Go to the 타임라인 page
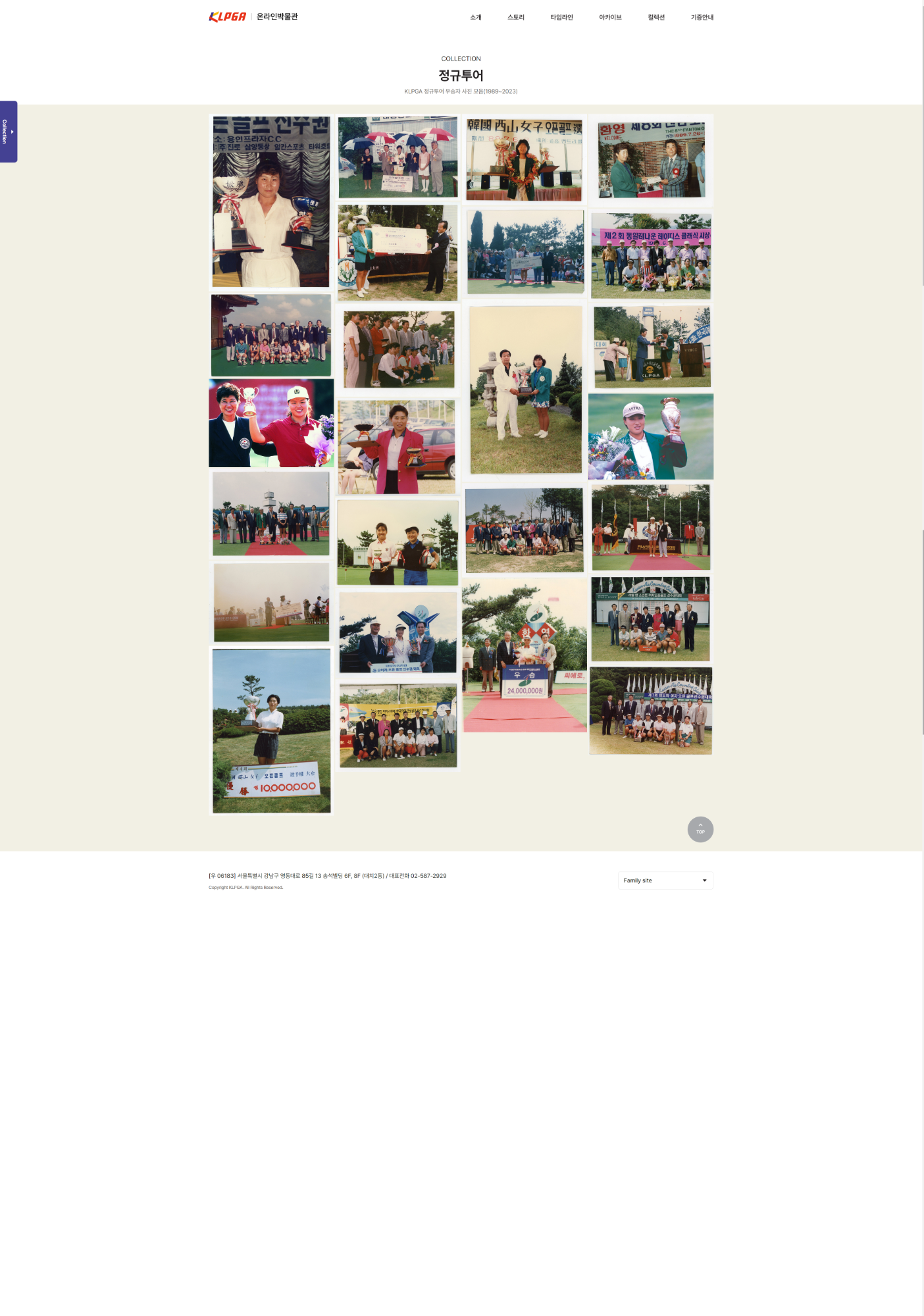Image resolution: width=924 pixels, height=1316 pixels. 561,17
